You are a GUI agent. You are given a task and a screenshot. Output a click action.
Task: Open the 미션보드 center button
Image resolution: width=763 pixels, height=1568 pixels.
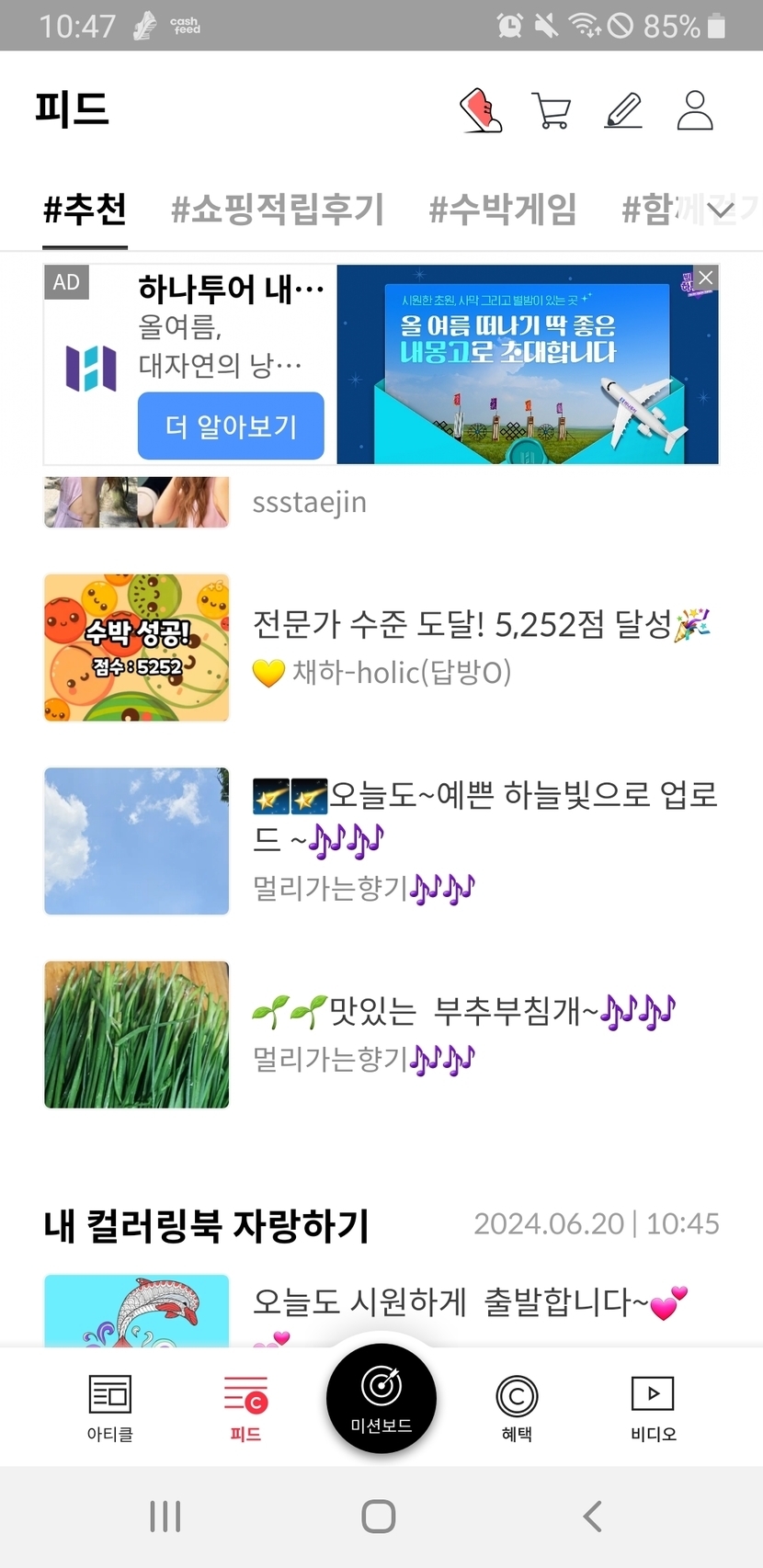pos(381,1399)
